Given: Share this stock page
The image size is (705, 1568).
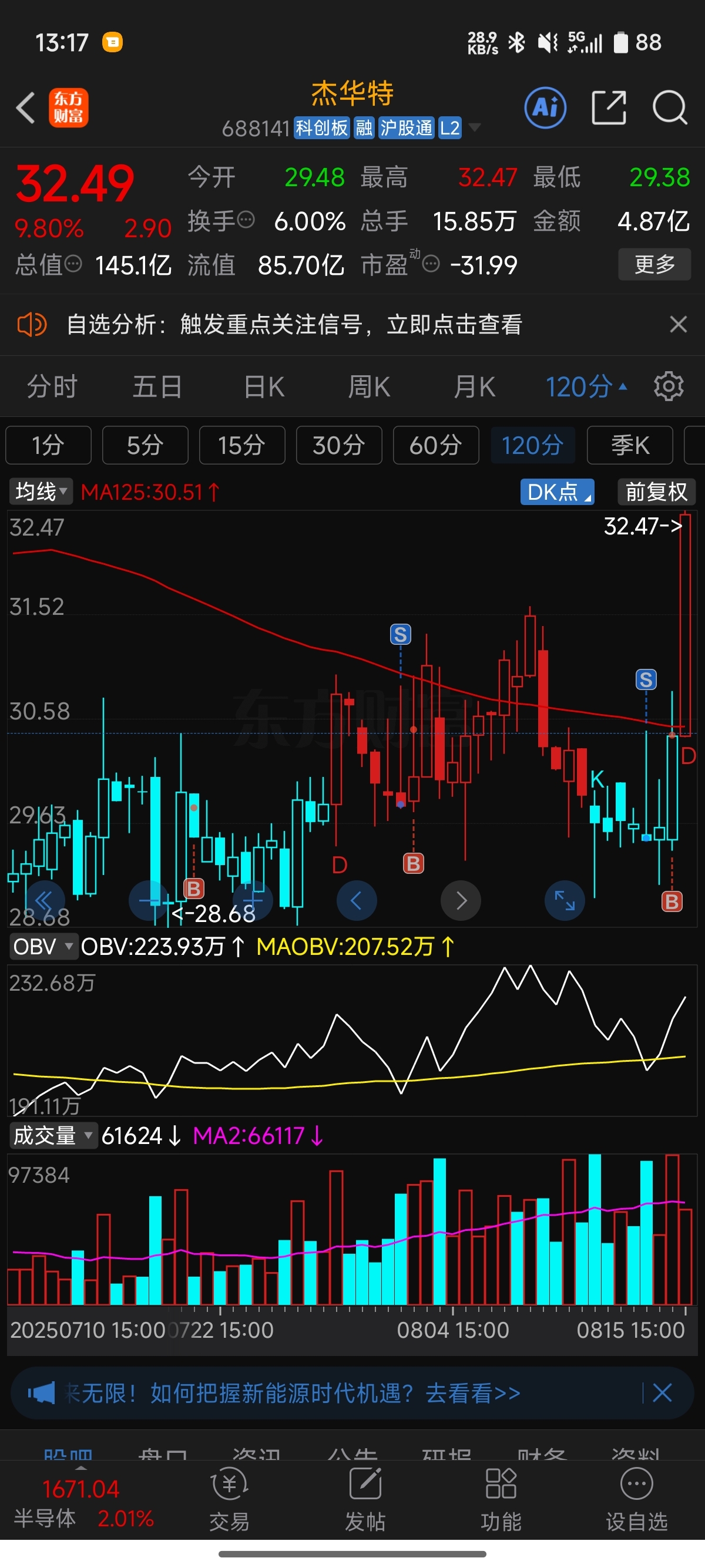Looking at the screenshot, I should [x=609, y=108].
